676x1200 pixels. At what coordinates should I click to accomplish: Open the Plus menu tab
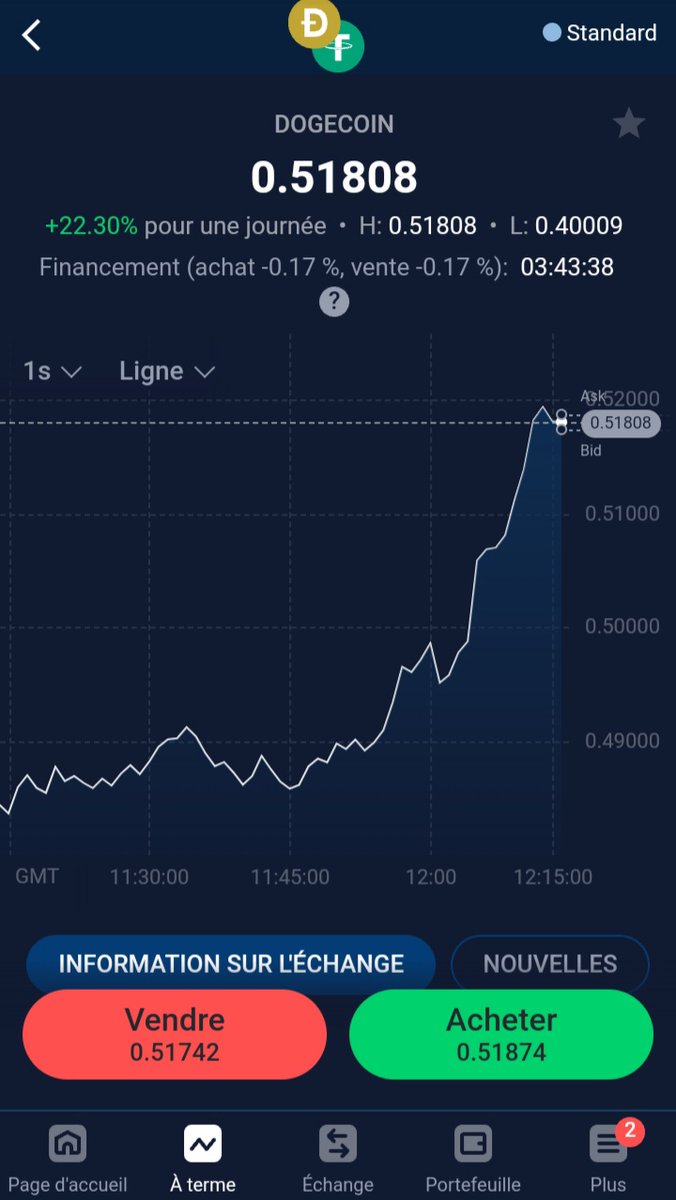[x=608, y=1158]
